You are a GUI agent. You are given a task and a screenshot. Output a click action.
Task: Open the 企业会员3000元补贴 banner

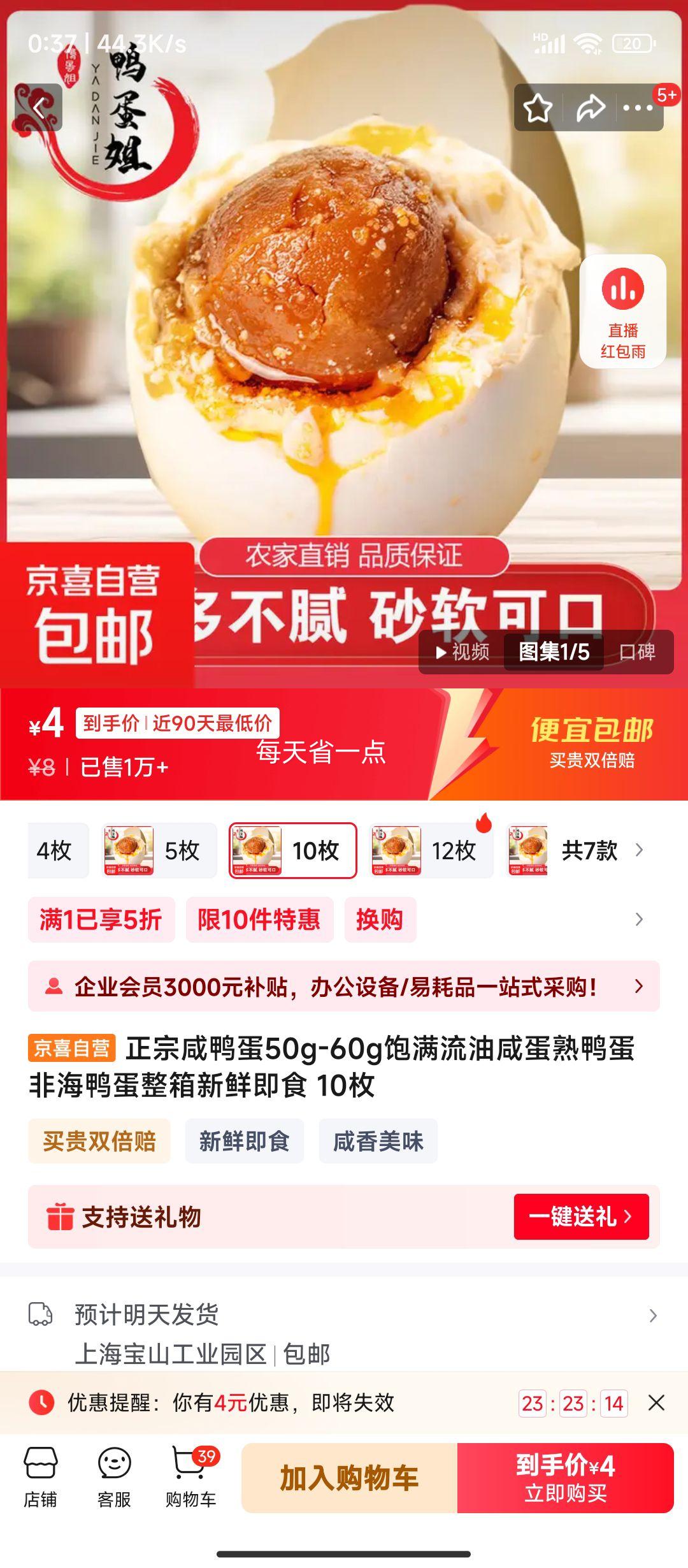pyautogui.click(x=344, y=987)
